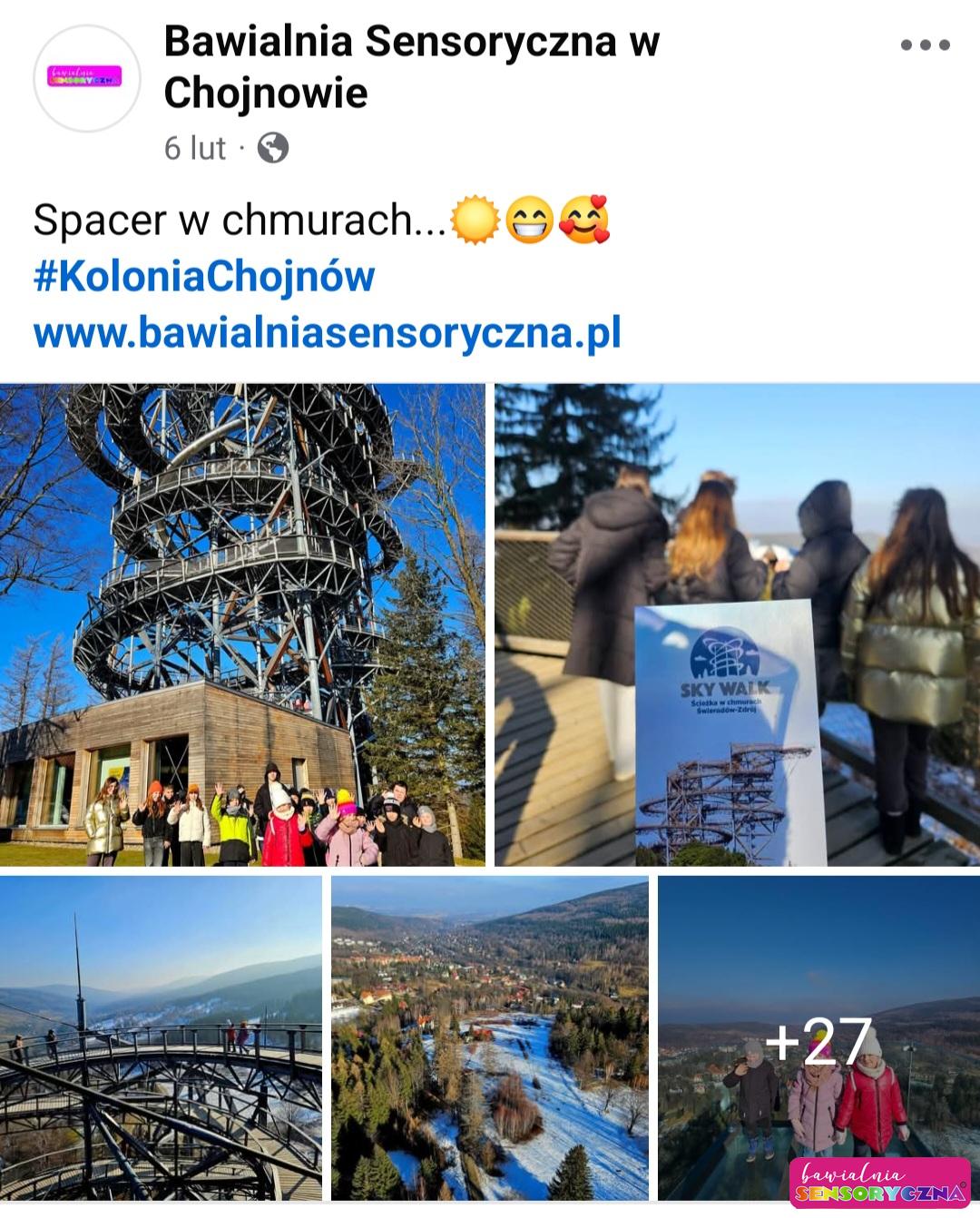Open www.bawialniasensoryczna.pl link
This screenshot has width=980, height=1218.
coord(327,332)
